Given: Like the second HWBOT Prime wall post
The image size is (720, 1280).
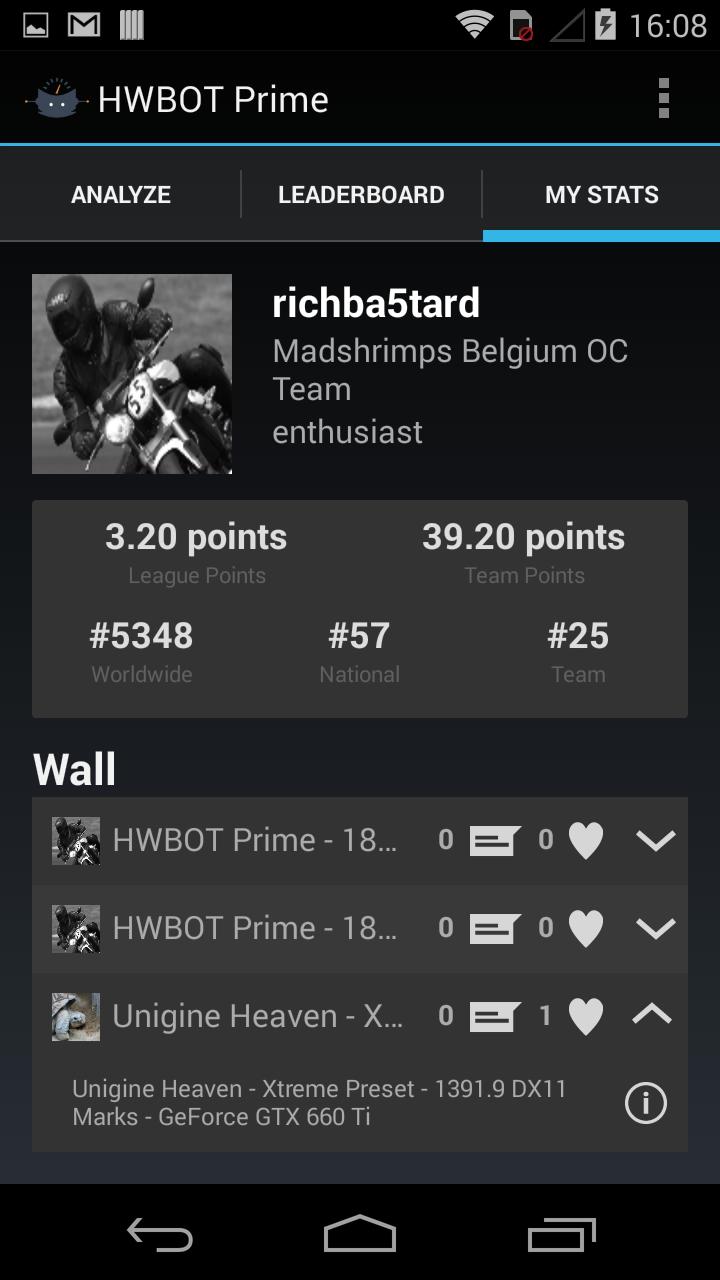Looking at the screenshot, I should (585, 927).
